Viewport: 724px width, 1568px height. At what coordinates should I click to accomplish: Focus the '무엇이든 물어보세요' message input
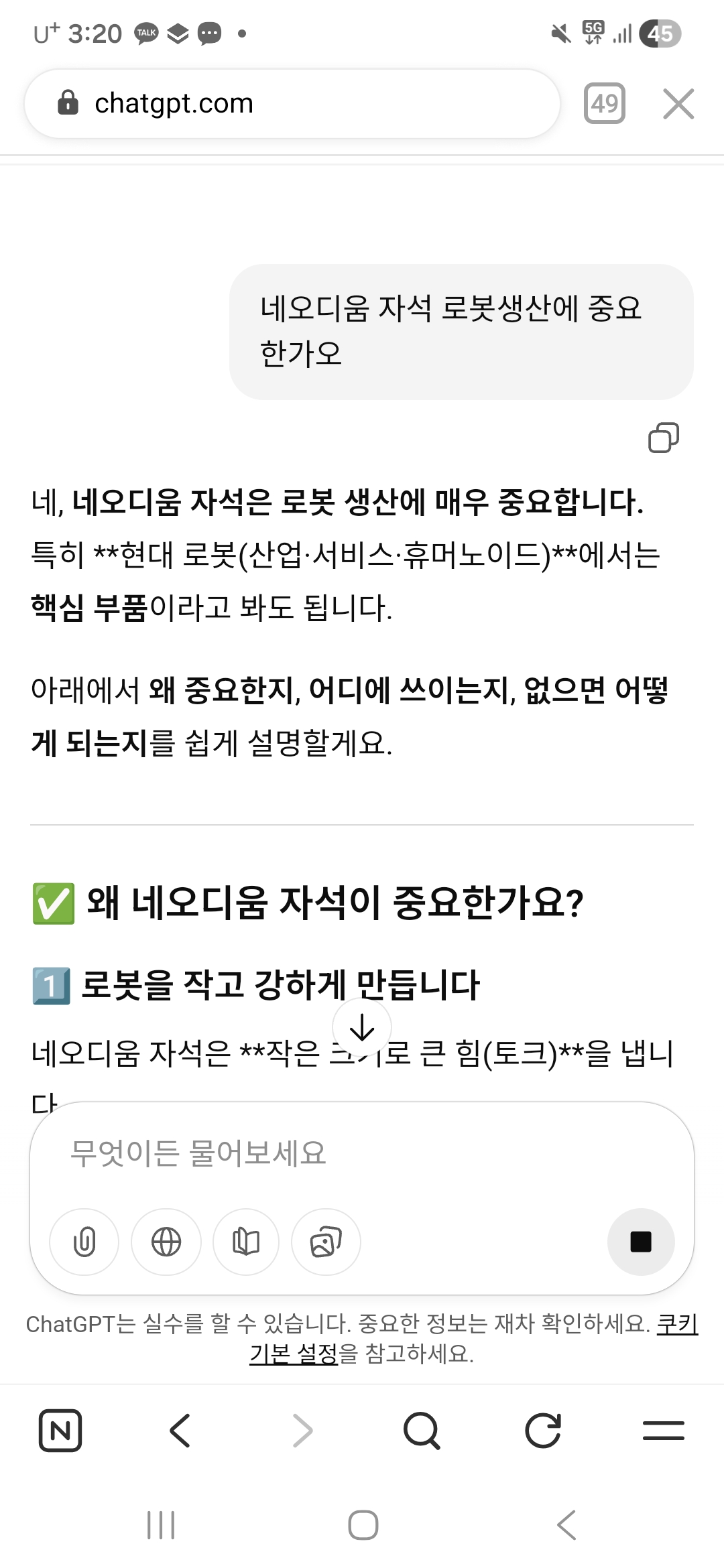[x=362, y=1153]
